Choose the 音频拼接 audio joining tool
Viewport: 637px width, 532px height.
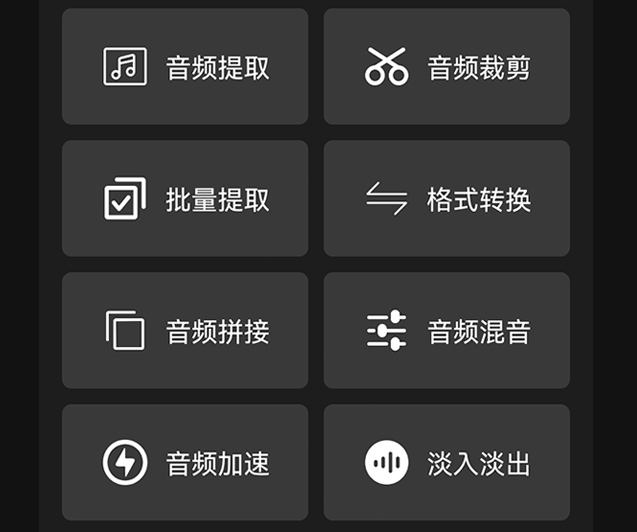coord(185,331)
